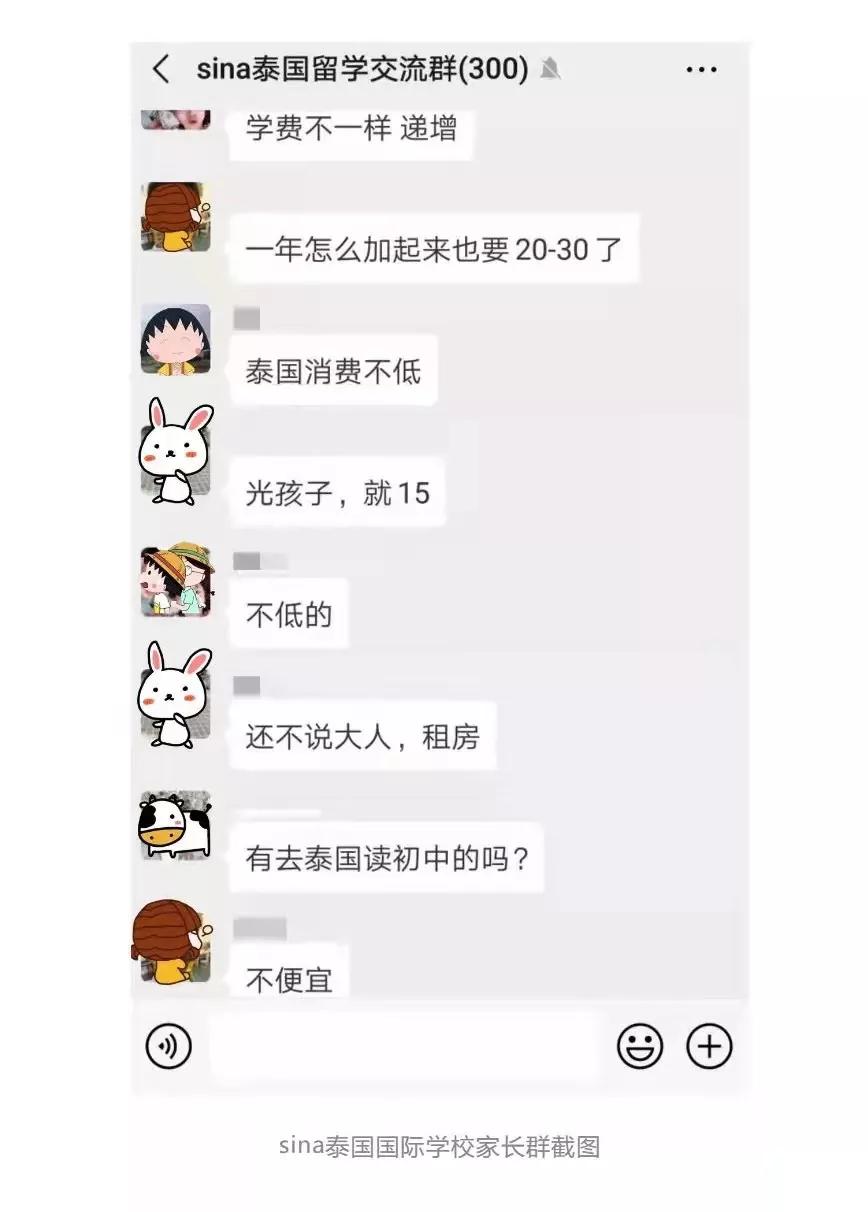Click the message 有去泰国读初中的吗？
The width and height of the screenshot is (868, 1212).
(x=388, y=857)
